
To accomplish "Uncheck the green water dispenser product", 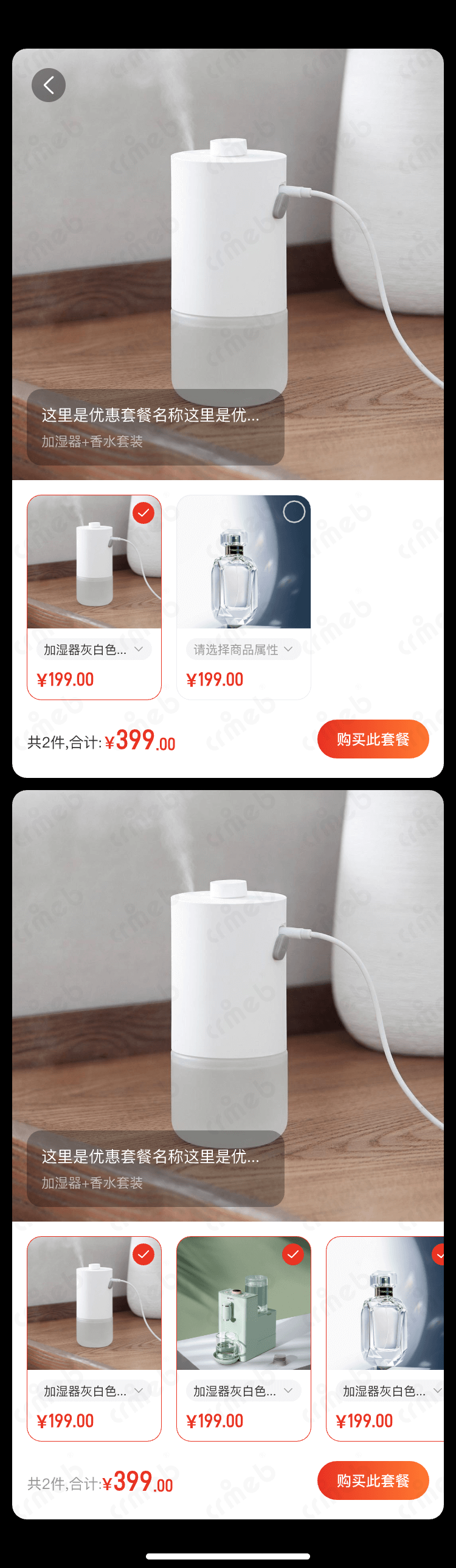I will [x=293, y=1254].
